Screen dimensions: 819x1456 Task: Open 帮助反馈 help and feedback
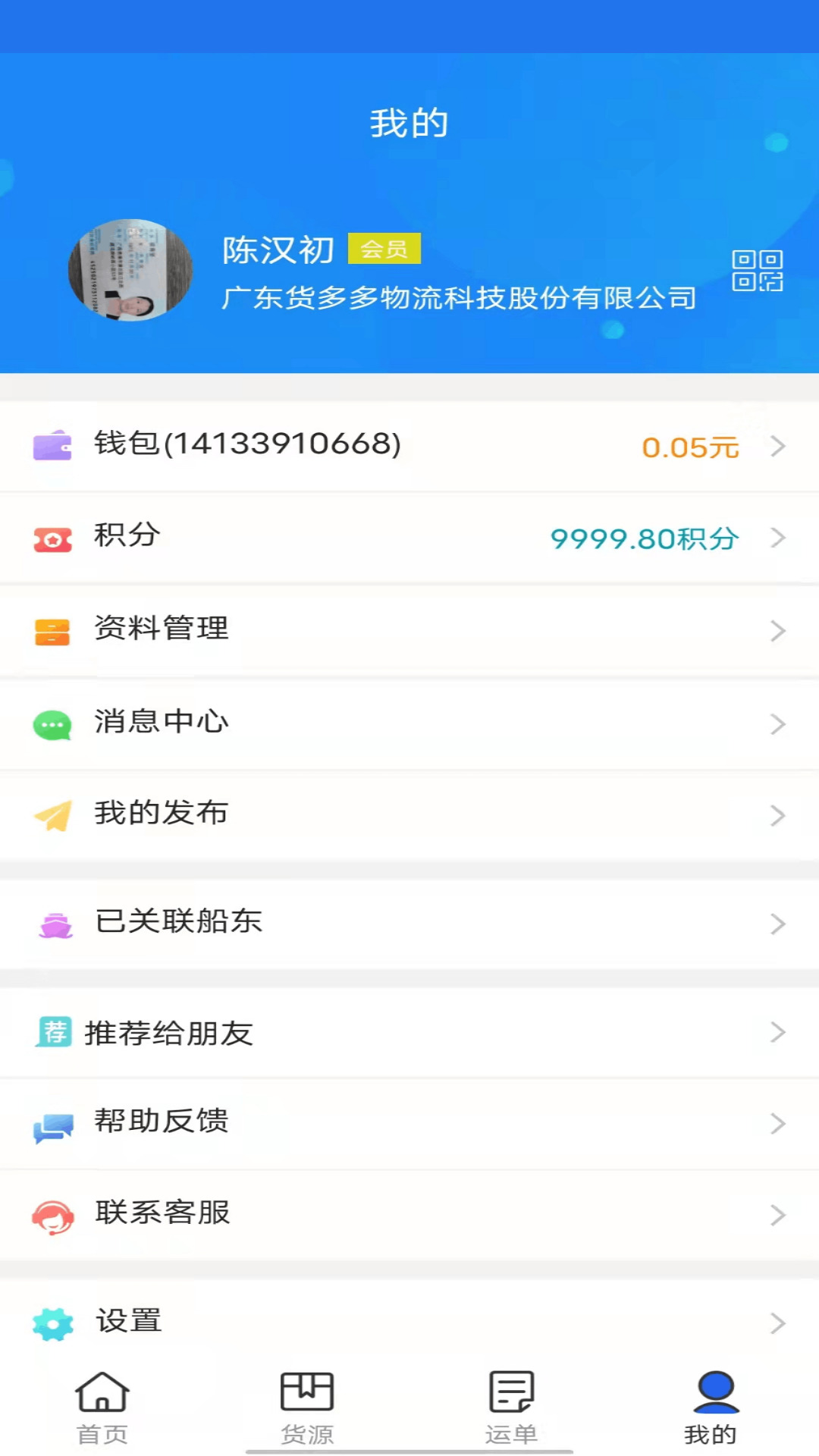point(162,1124)
